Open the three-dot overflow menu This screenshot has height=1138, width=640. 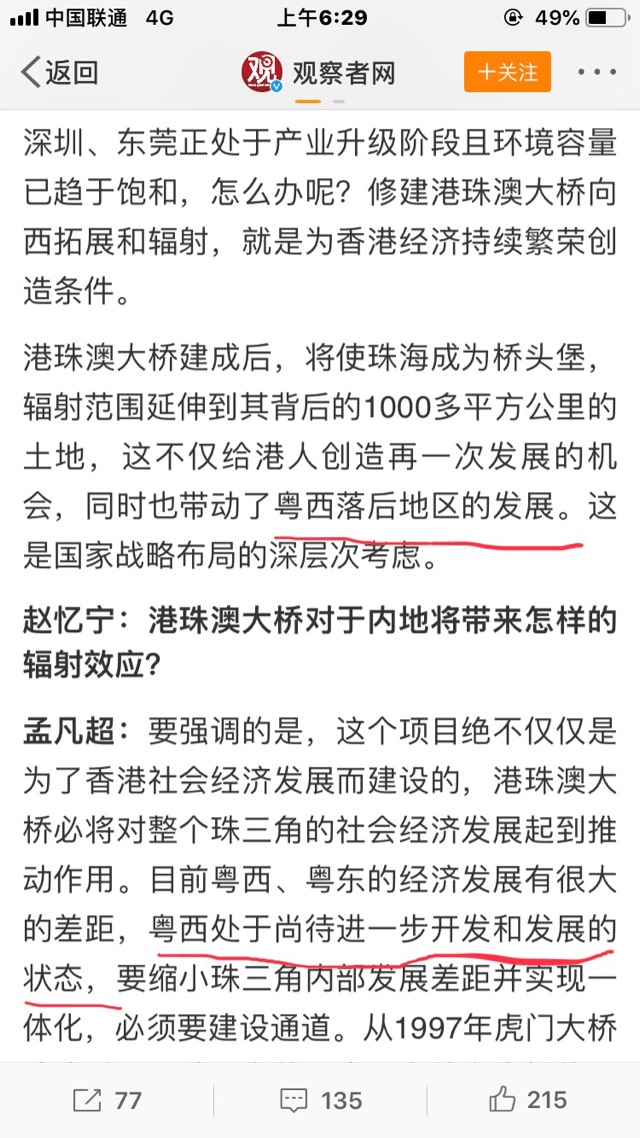coord(597,72)
